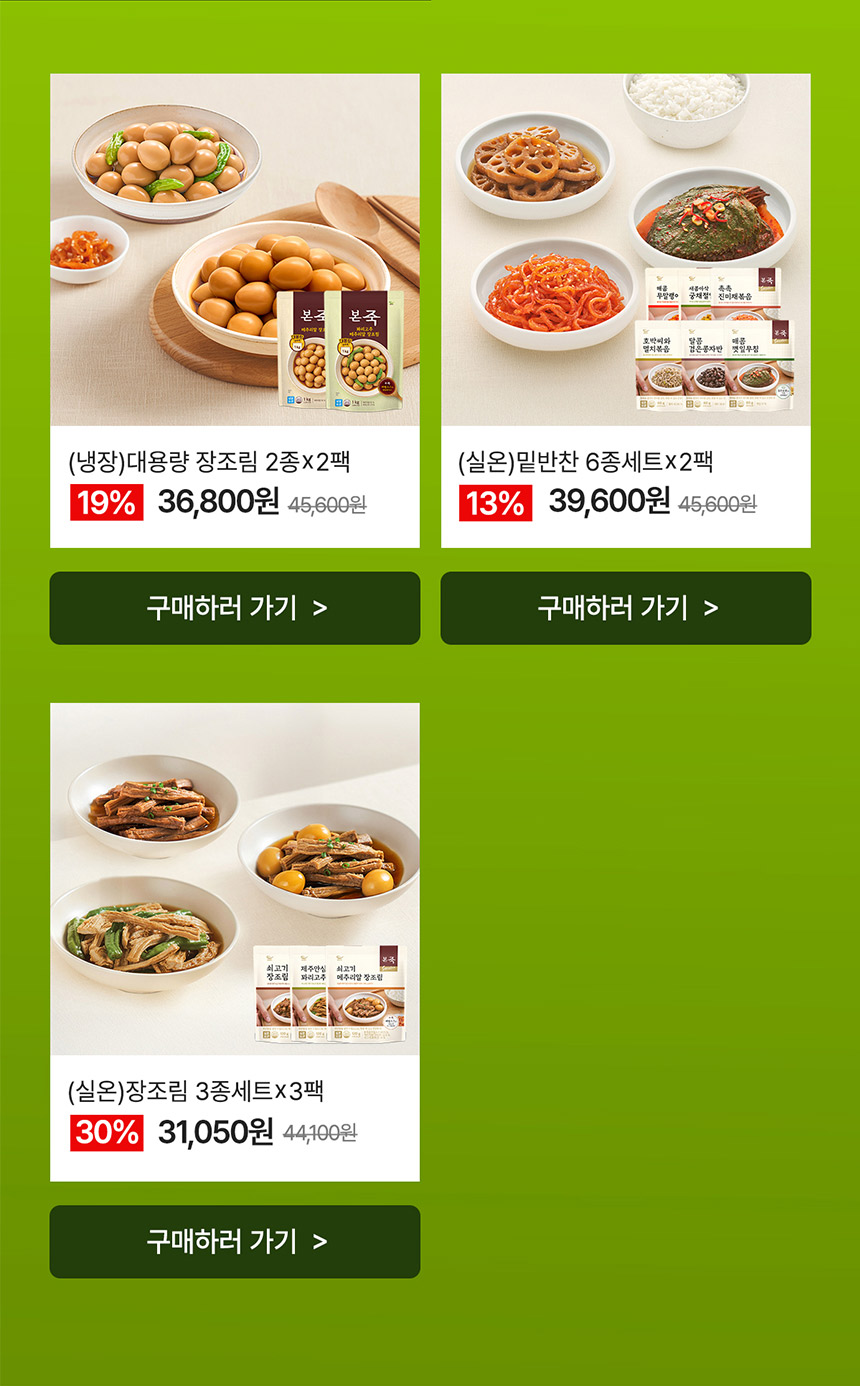The height and width of the screenshot is (1386, 860).
Task: Open the (냉장)대용량 장조림 2종×2팩 product card
Action: click(x=235, y=310)
